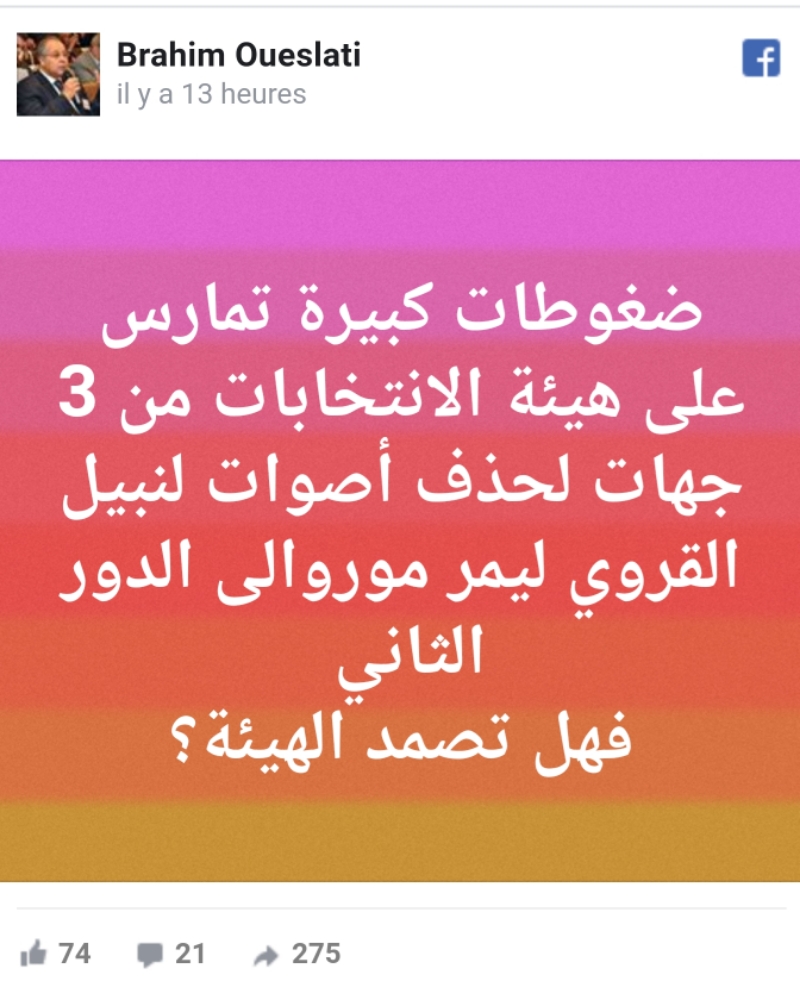
Task: Open the 21 comments
Action: click(x=150, y=954)
